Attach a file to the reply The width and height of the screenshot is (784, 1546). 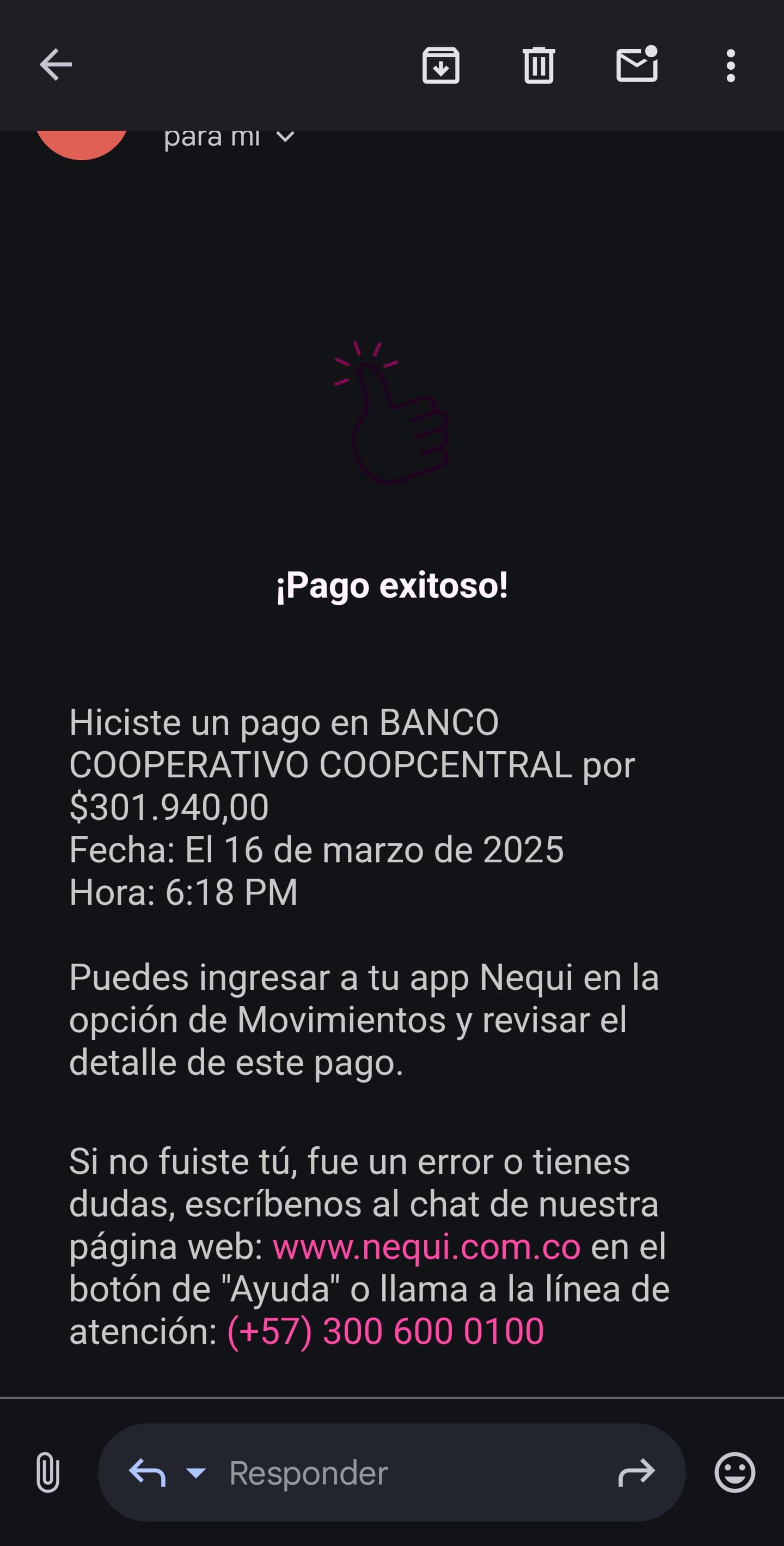point(47,1471)
